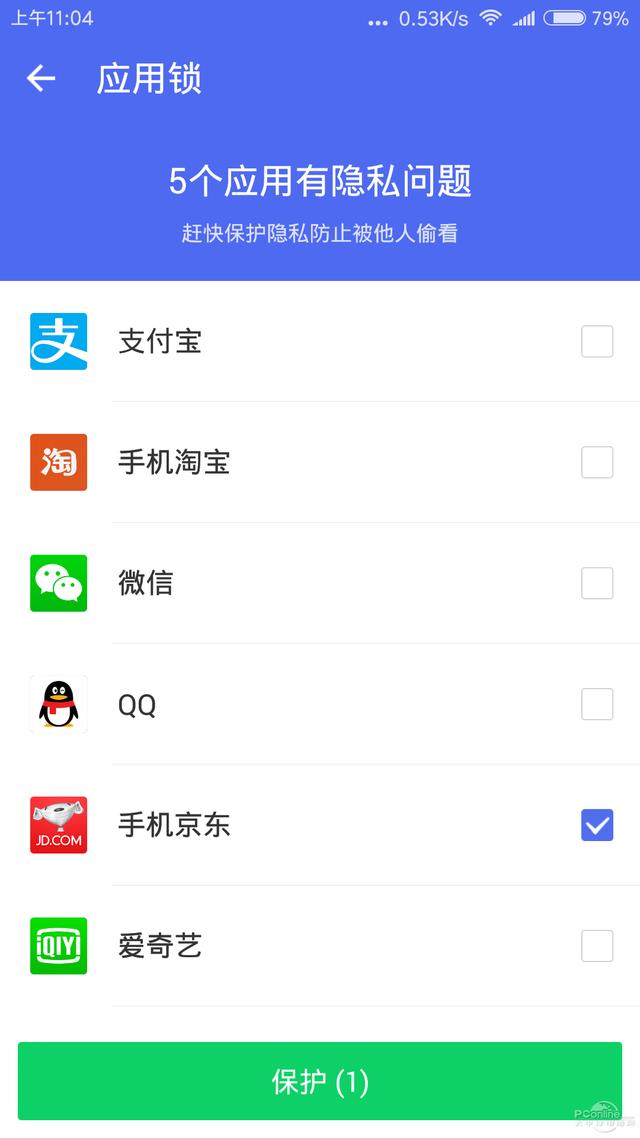Tap the green 保护 (1) button
This screenshot has height=1138, width=640.
point(320,1081)
